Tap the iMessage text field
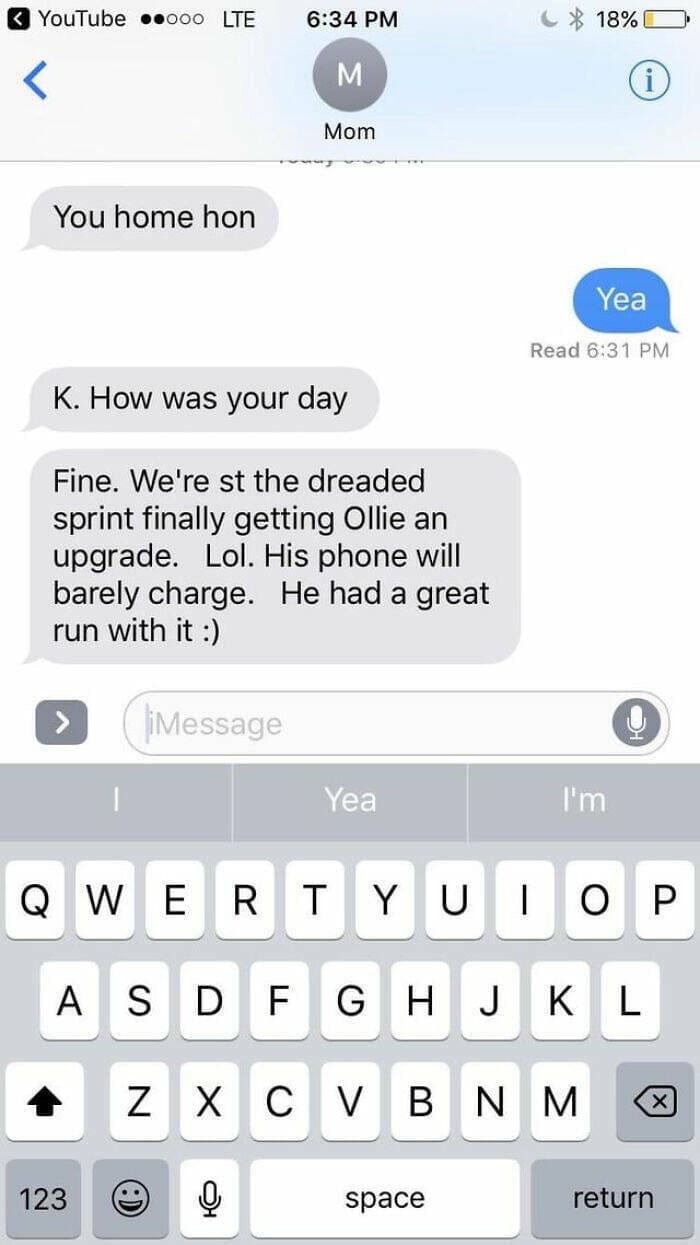700x1245 pixels. (x=370, y=723)
